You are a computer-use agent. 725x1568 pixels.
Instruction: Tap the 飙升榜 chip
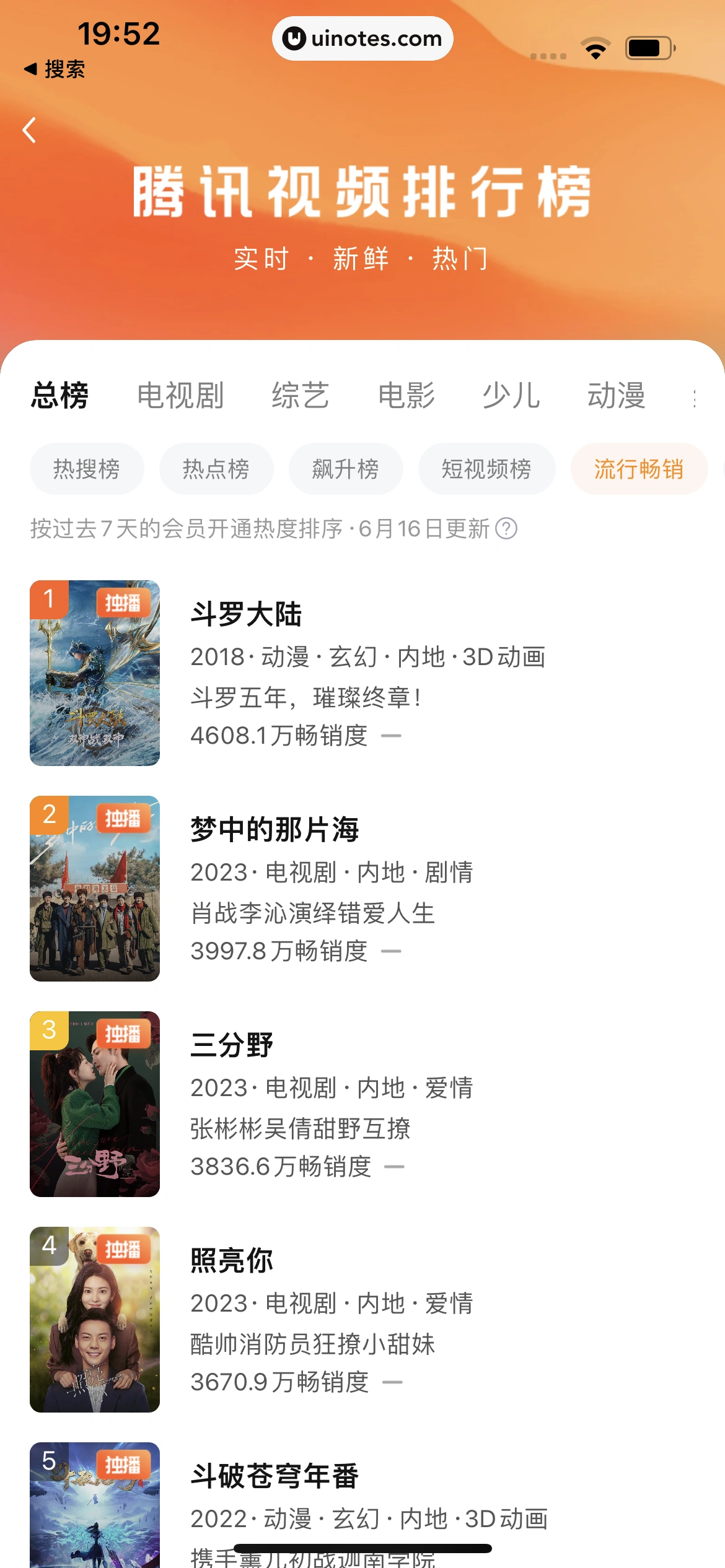click(x=346, y=469)
